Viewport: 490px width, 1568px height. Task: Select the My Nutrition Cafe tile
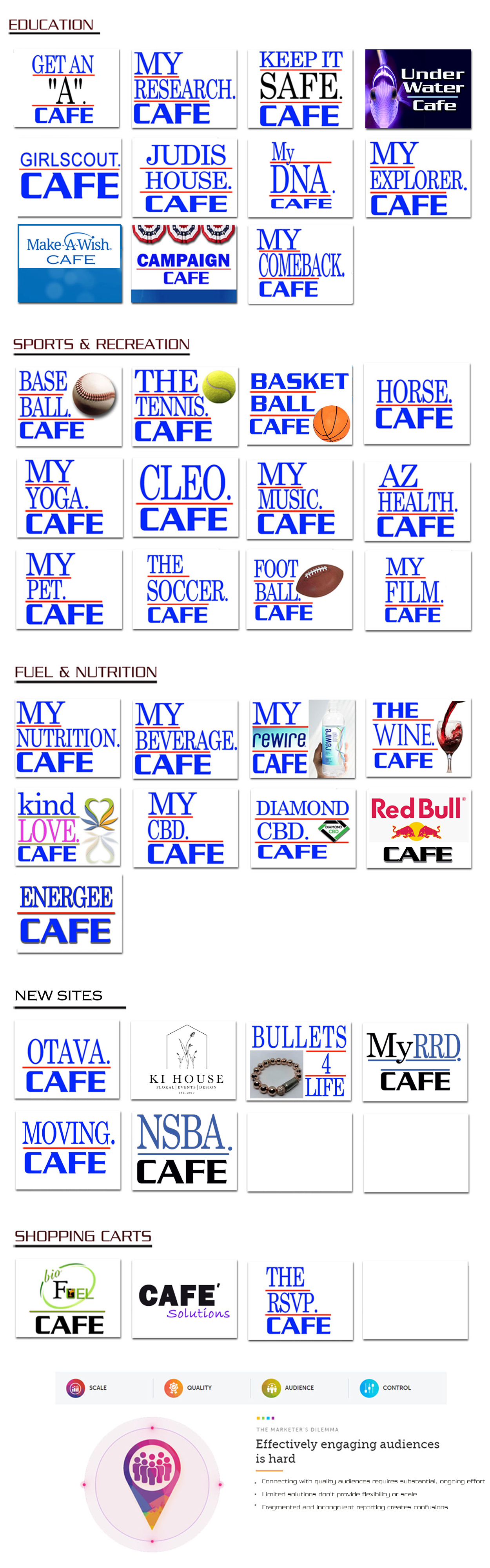click(x=67, y=738)
